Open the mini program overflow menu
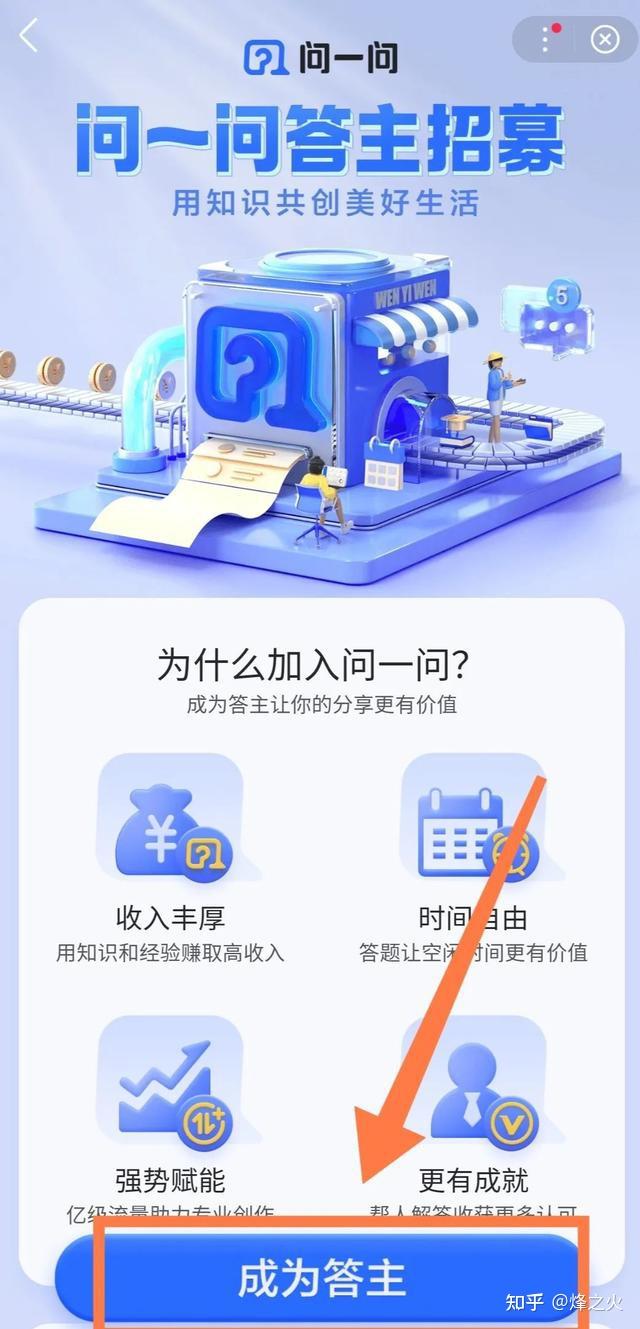 (546, 39)
